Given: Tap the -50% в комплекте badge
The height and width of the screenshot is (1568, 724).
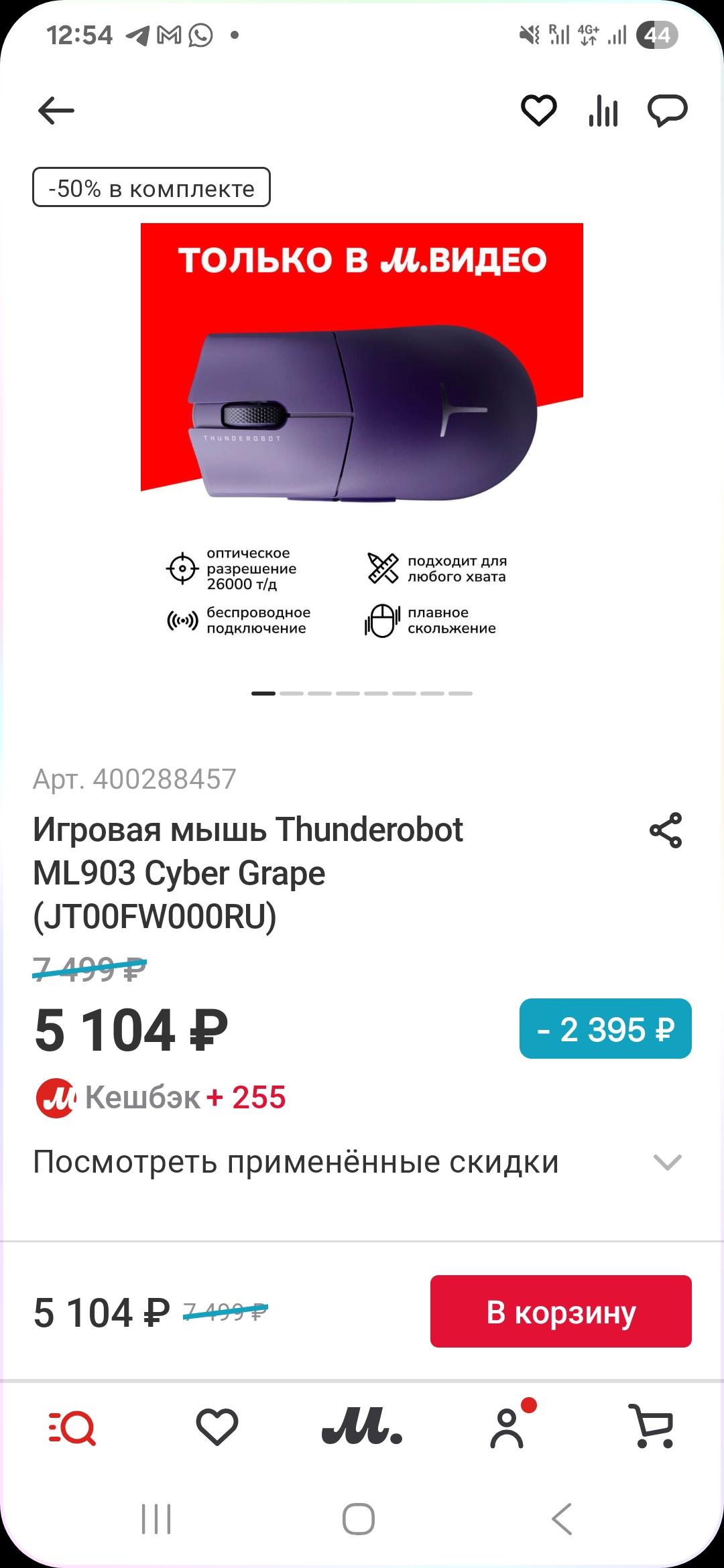Looking at the screenshot, I should pos(152,188).
